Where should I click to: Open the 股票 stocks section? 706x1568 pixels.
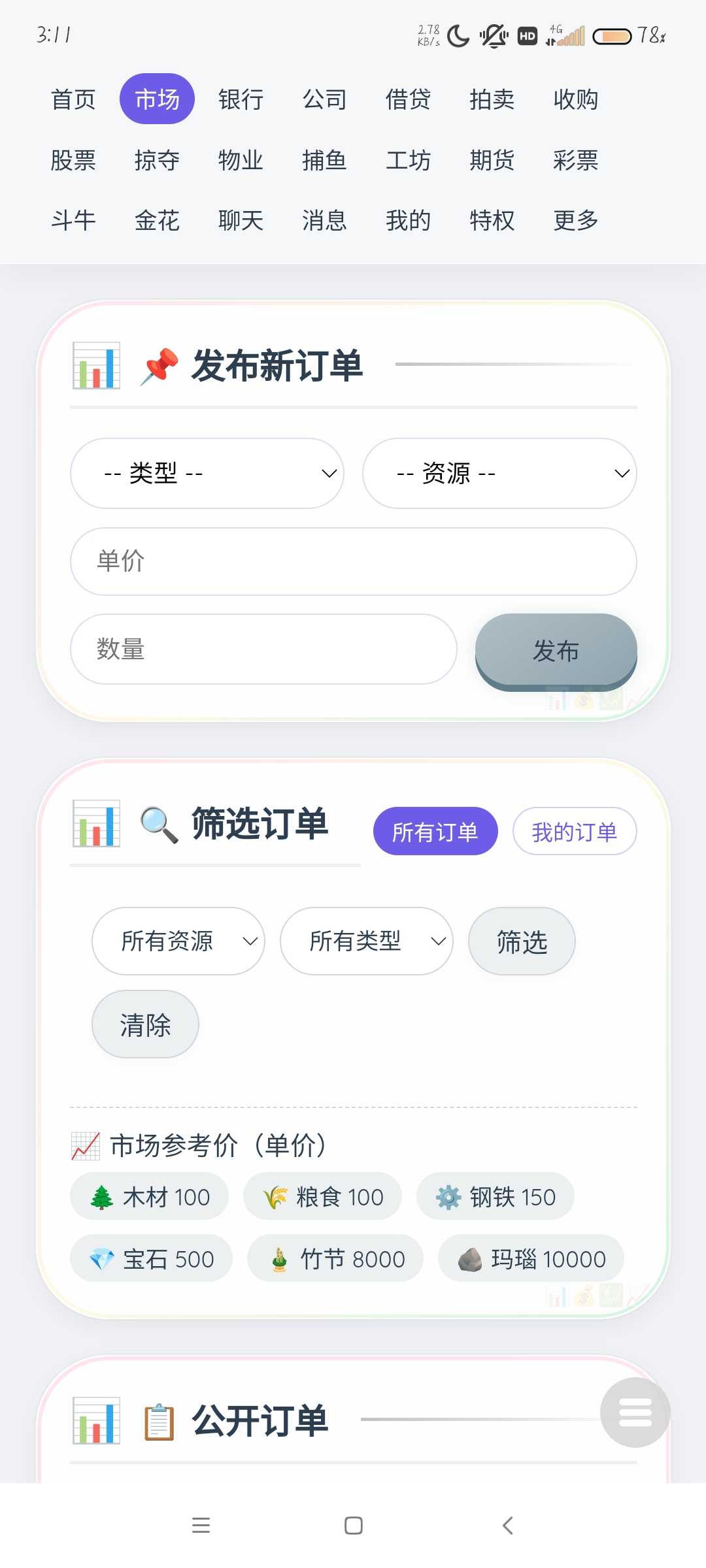click(73, 160)
